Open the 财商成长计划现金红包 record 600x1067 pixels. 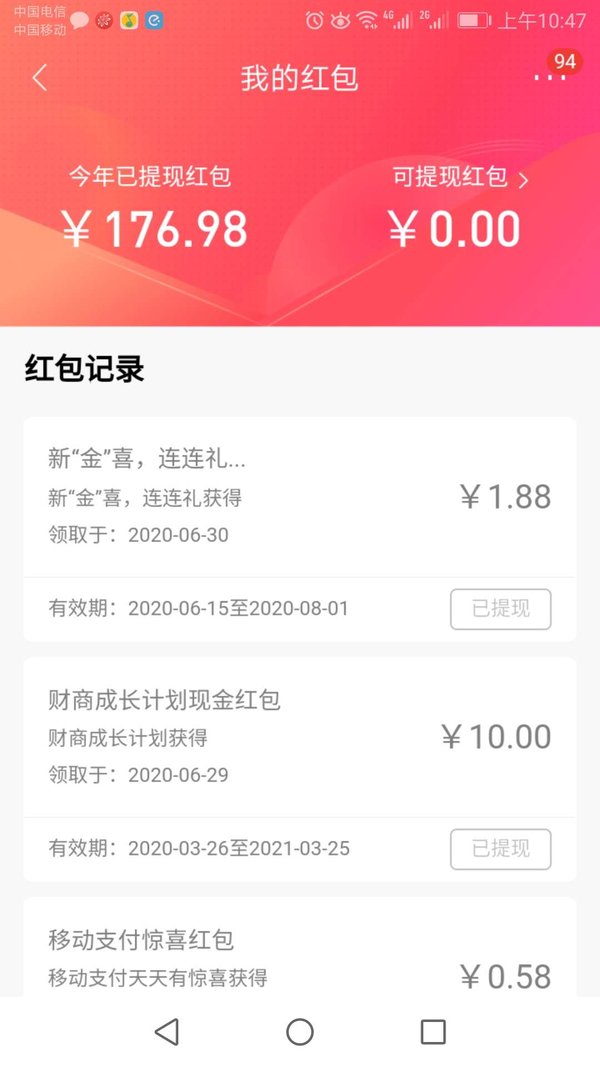click(300, 738)
